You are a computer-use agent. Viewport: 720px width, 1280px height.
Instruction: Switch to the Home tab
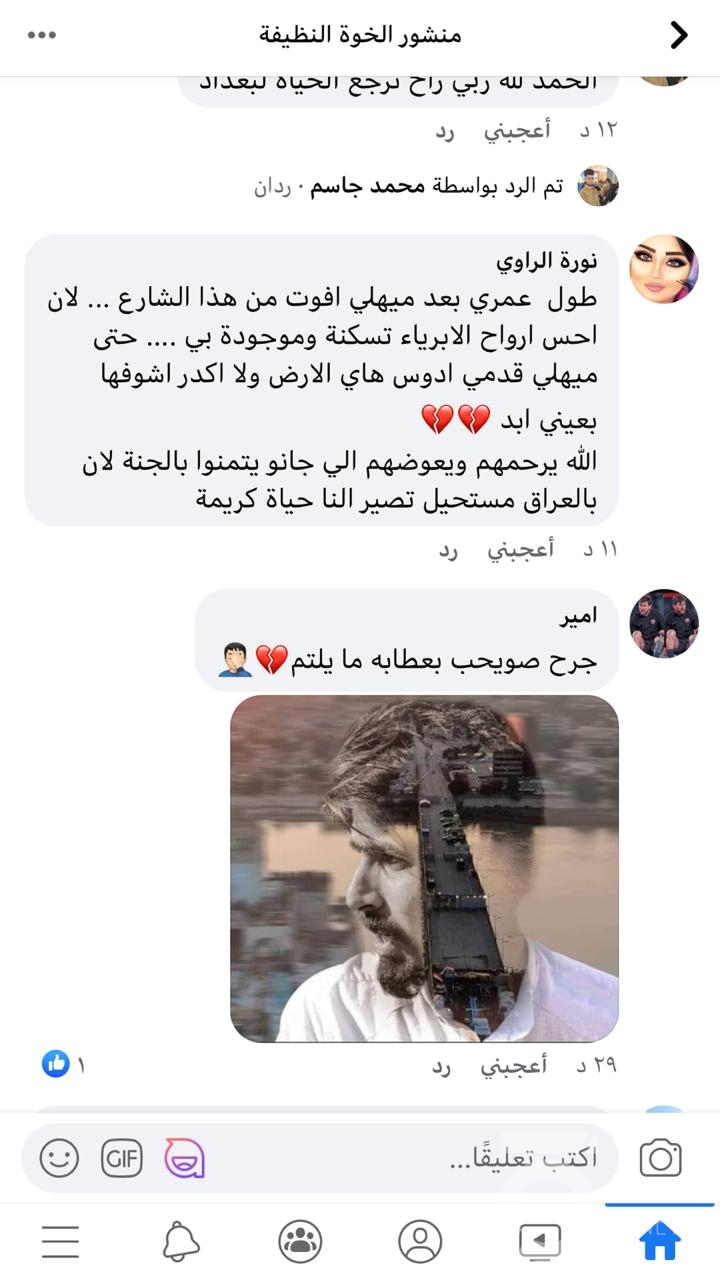pos(660,1242)
